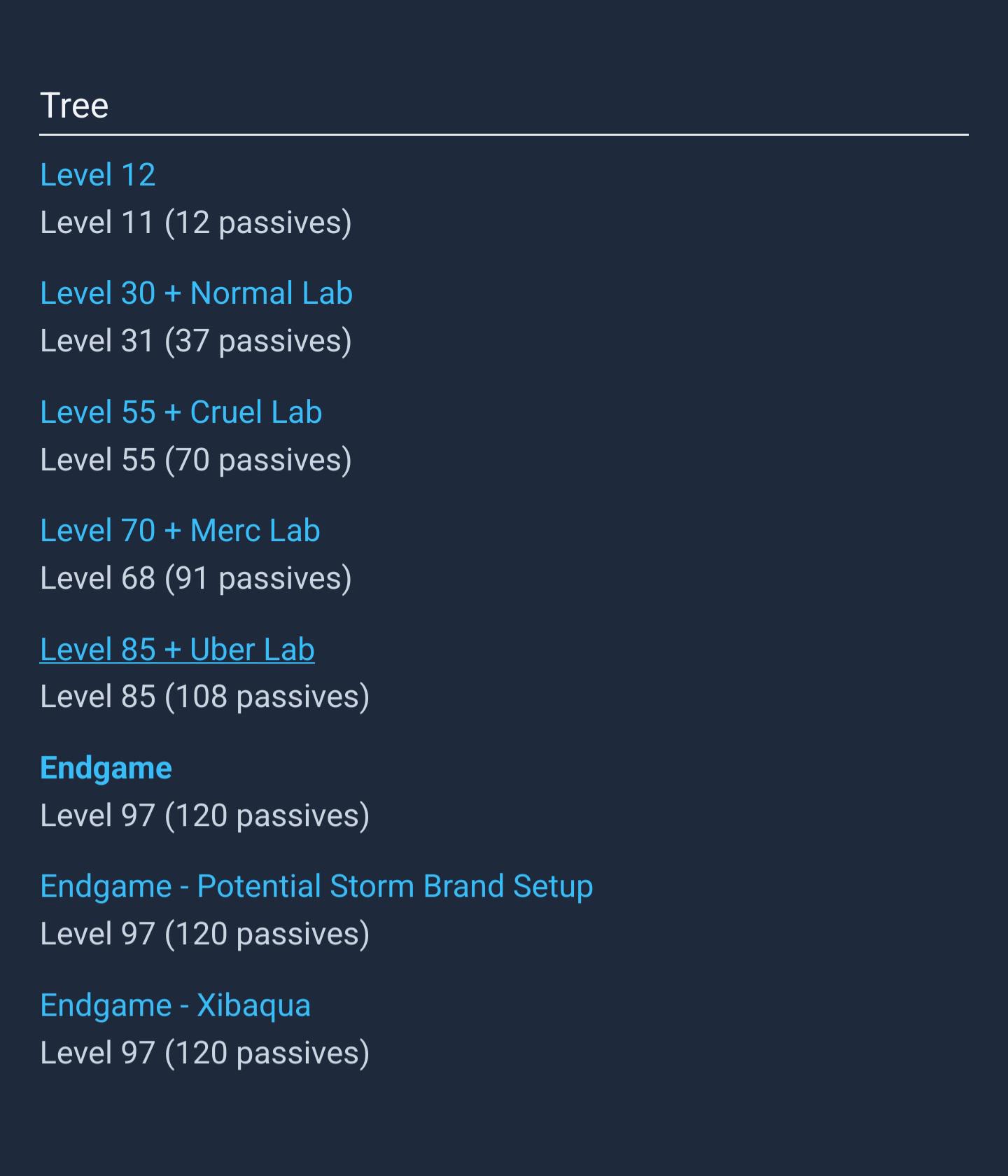Switch to the Endgame - Xibaqua tree

(x=175, y=1005)
